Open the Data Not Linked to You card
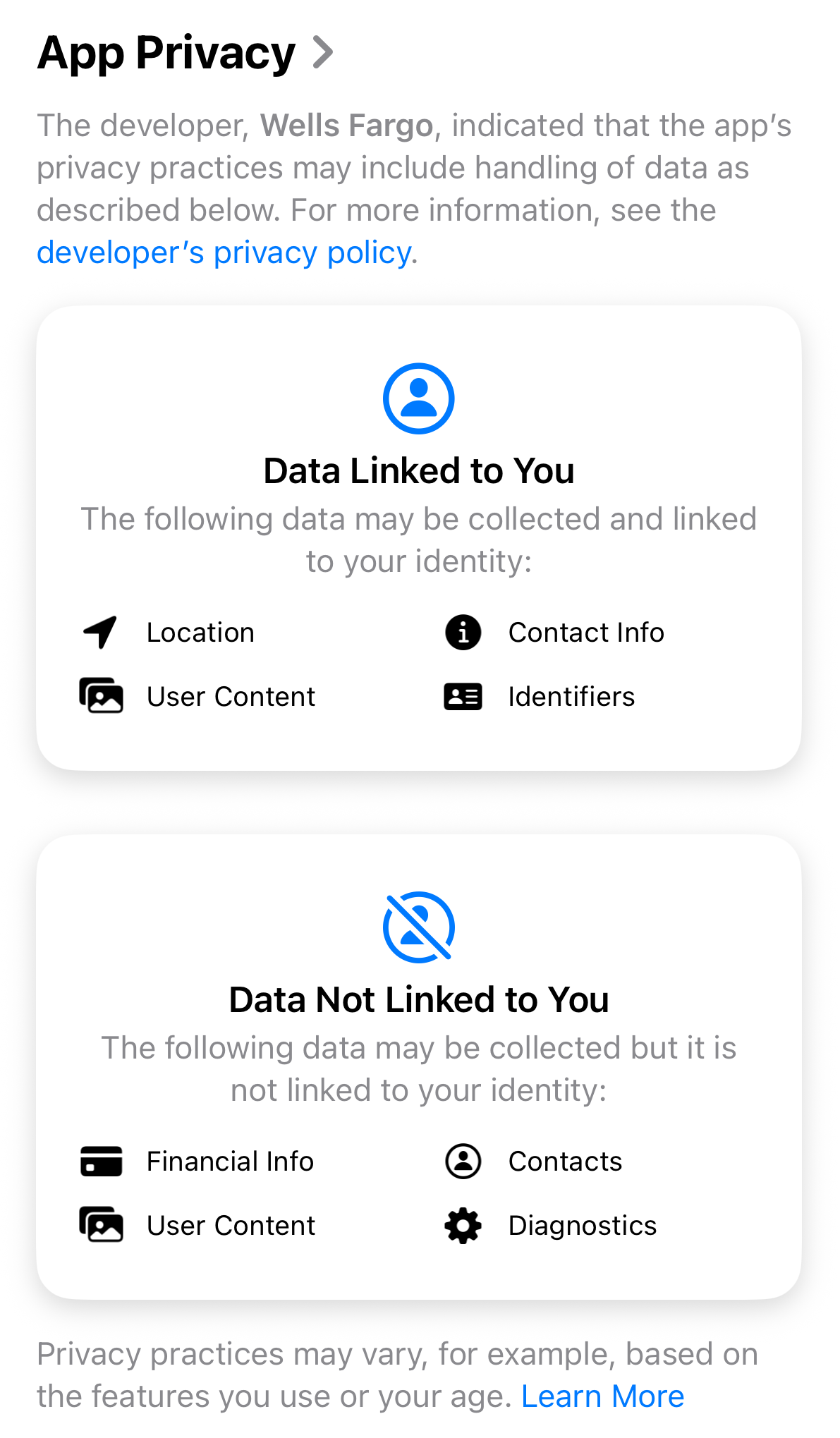This screenshot has height=1438, width=840. (x=419, y=1067)
